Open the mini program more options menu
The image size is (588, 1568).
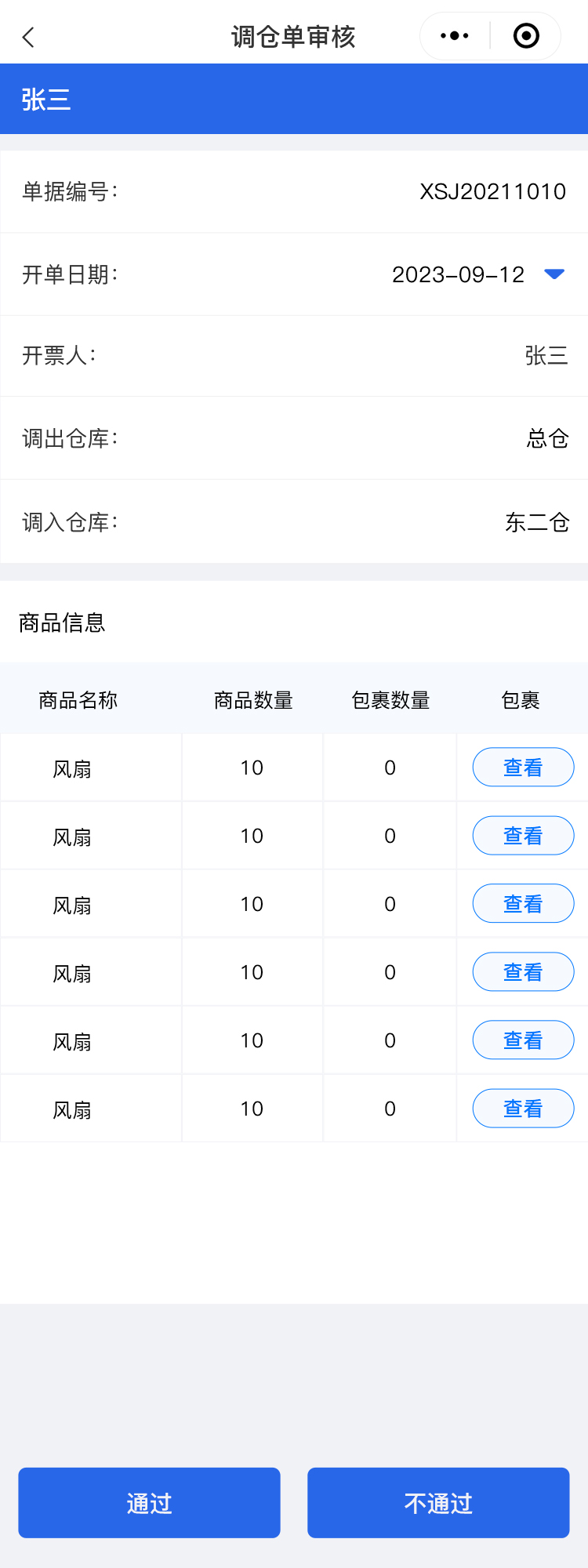click(455, 36)
